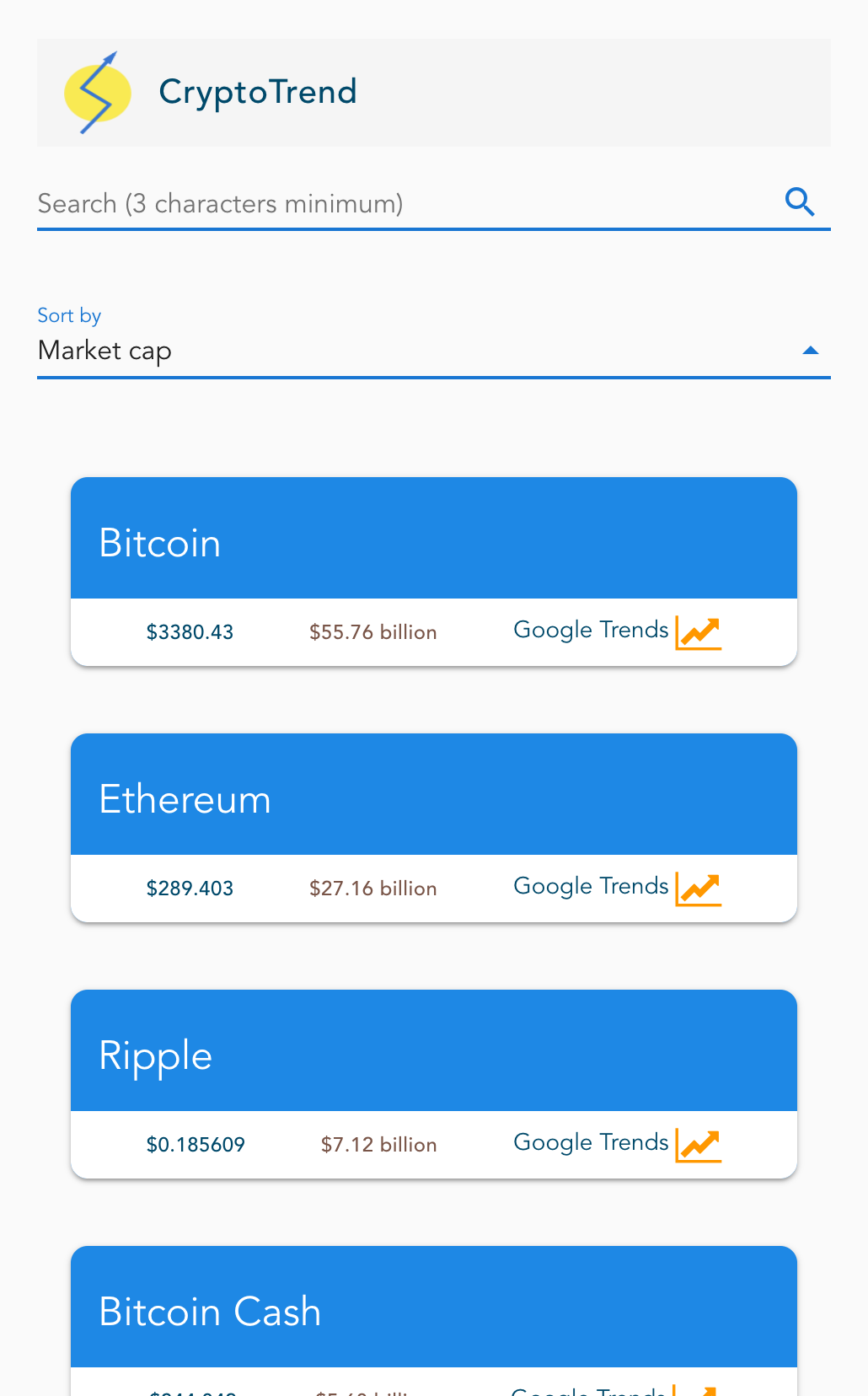Click the Google Trends link for Ethereum
This screenshot has height=1396, width=868.
point(590,886)
